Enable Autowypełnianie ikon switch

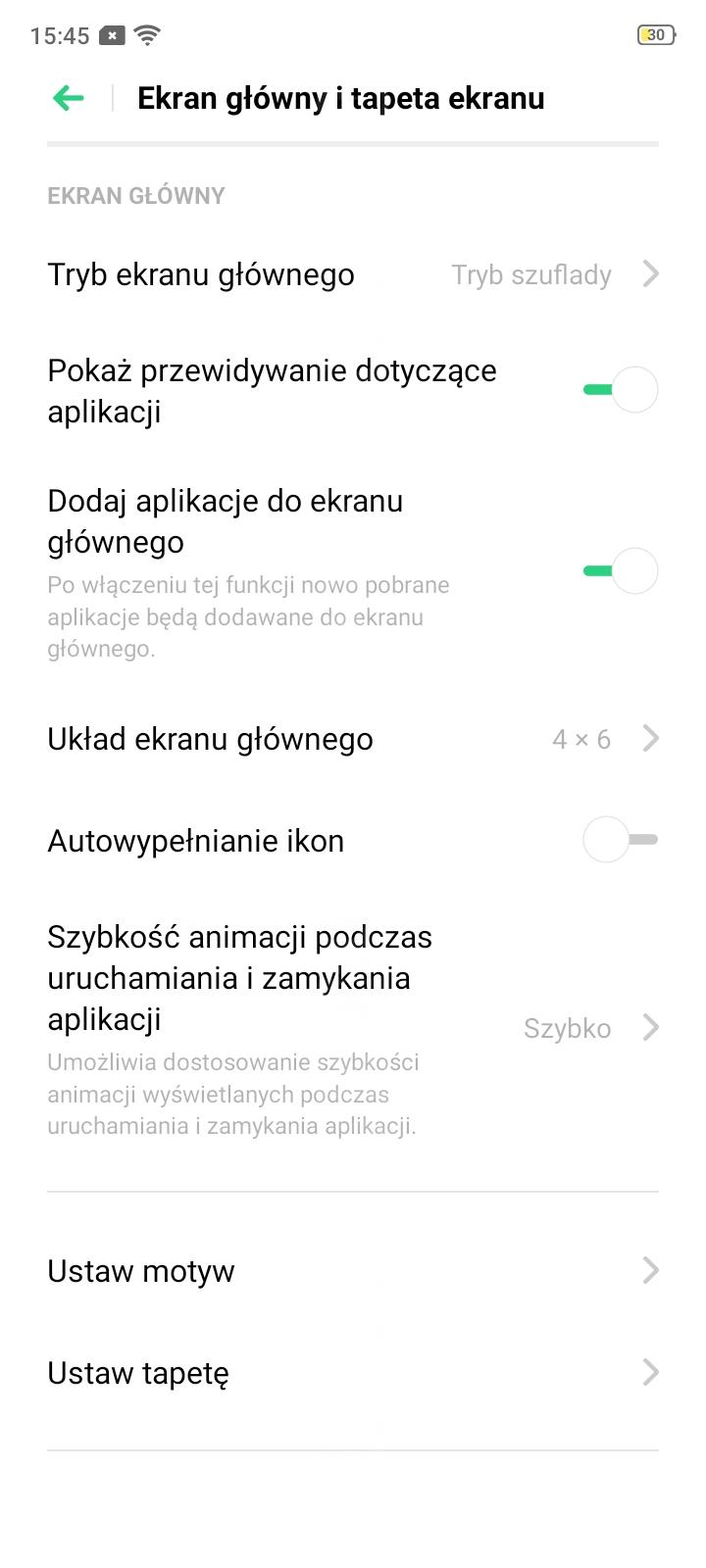point(620,840)
